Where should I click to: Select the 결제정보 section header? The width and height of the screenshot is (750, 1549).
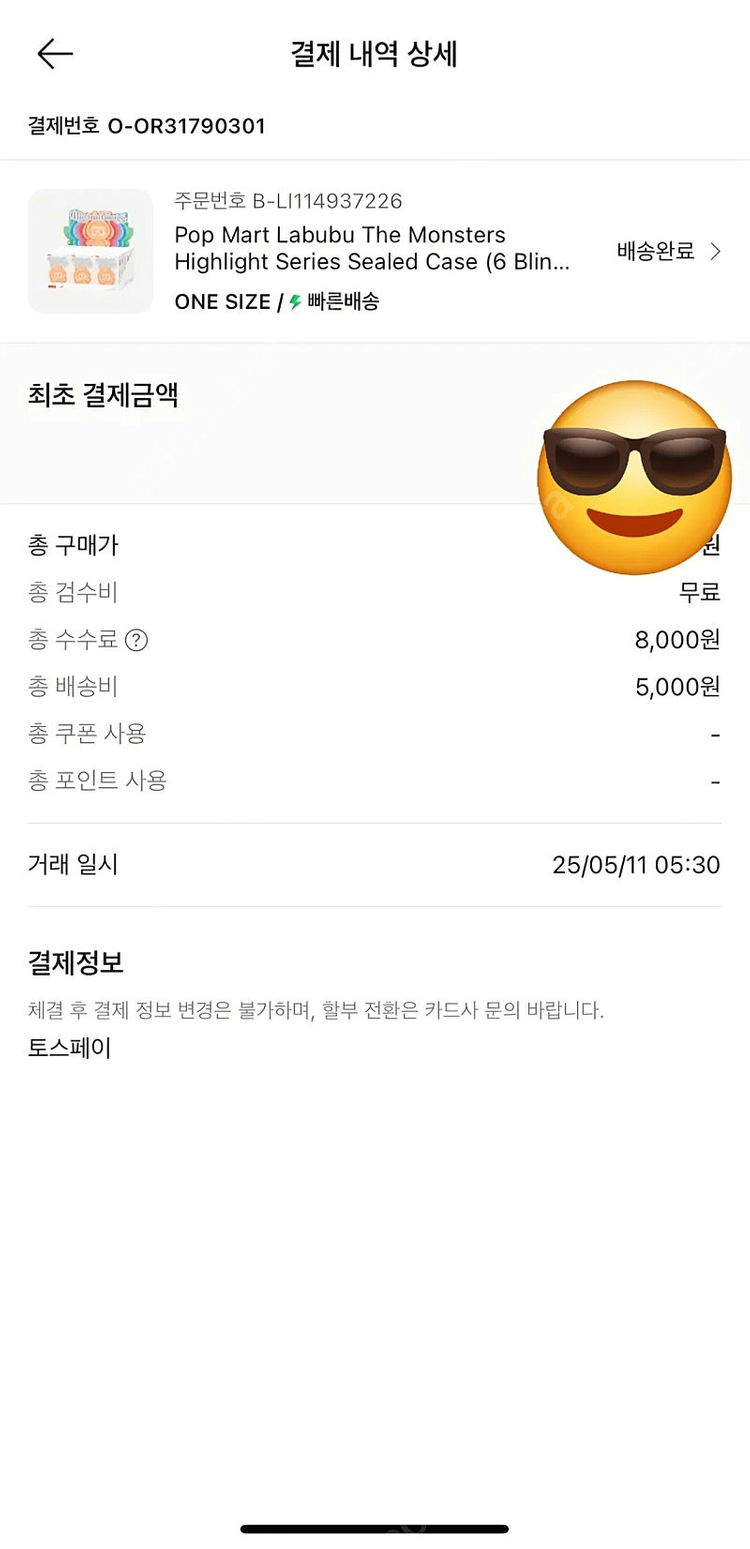pos(68,962)
